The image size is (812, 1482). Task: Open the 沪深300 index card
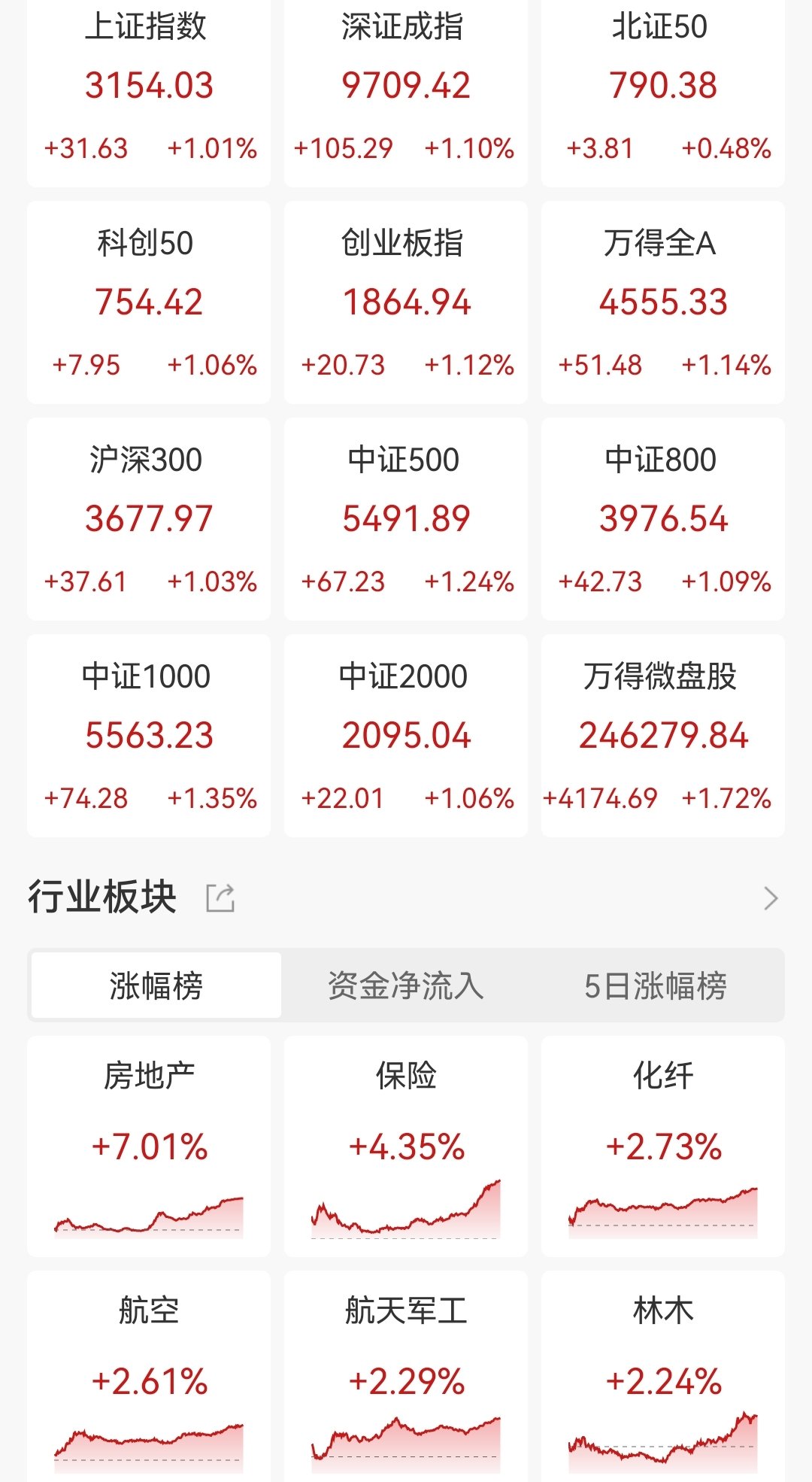[x=149, y=519]
